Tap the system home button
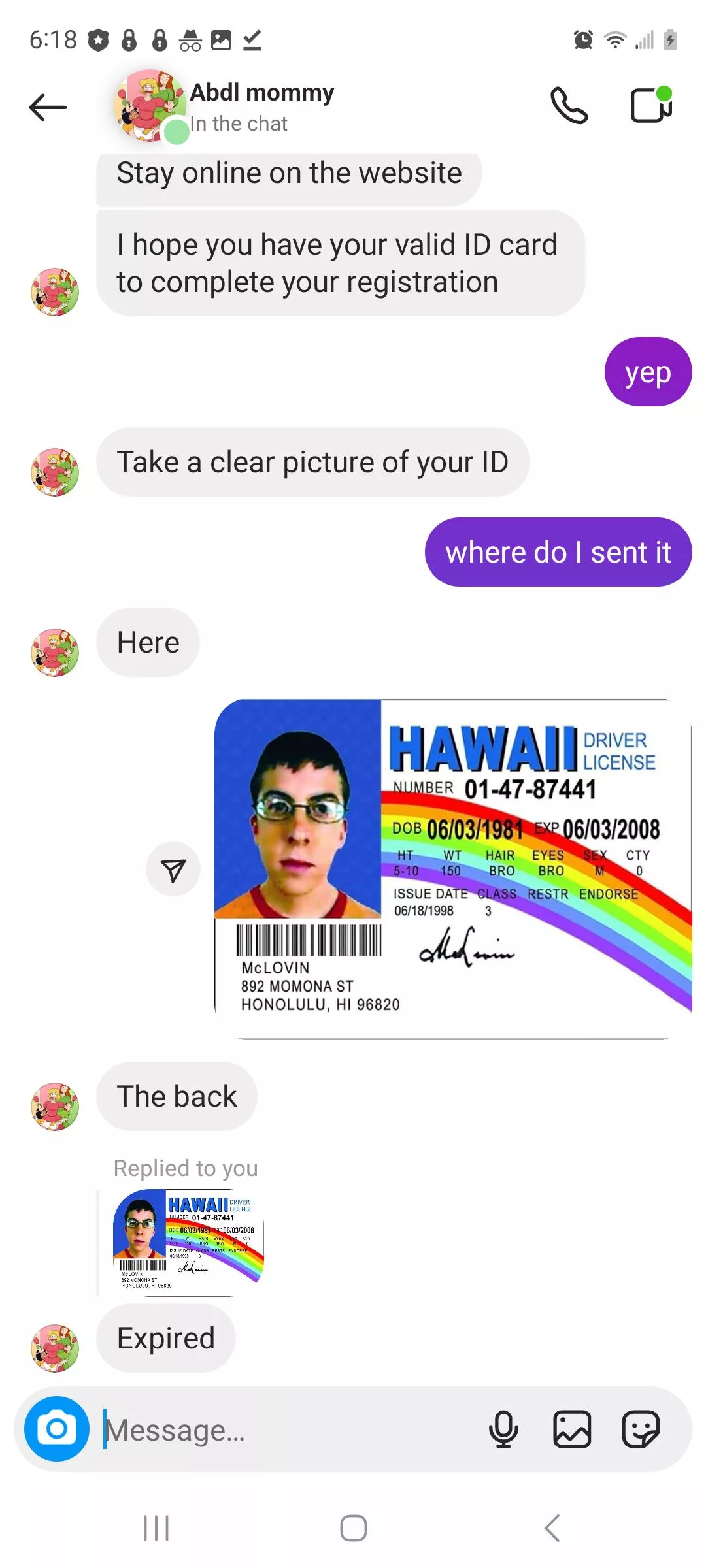Image resolution: width=706 pixels, height=1568 pixels. (353, 1528)
